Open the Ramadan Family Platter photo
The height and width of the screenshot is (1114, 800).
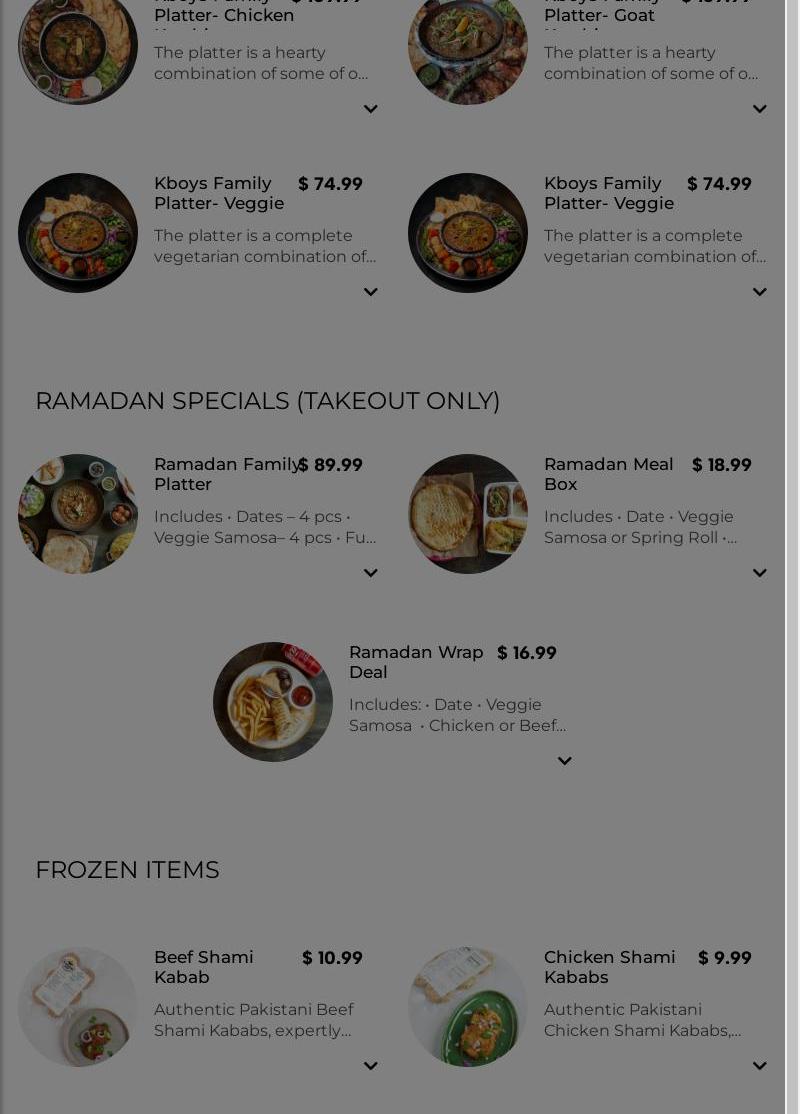(78, 514)
